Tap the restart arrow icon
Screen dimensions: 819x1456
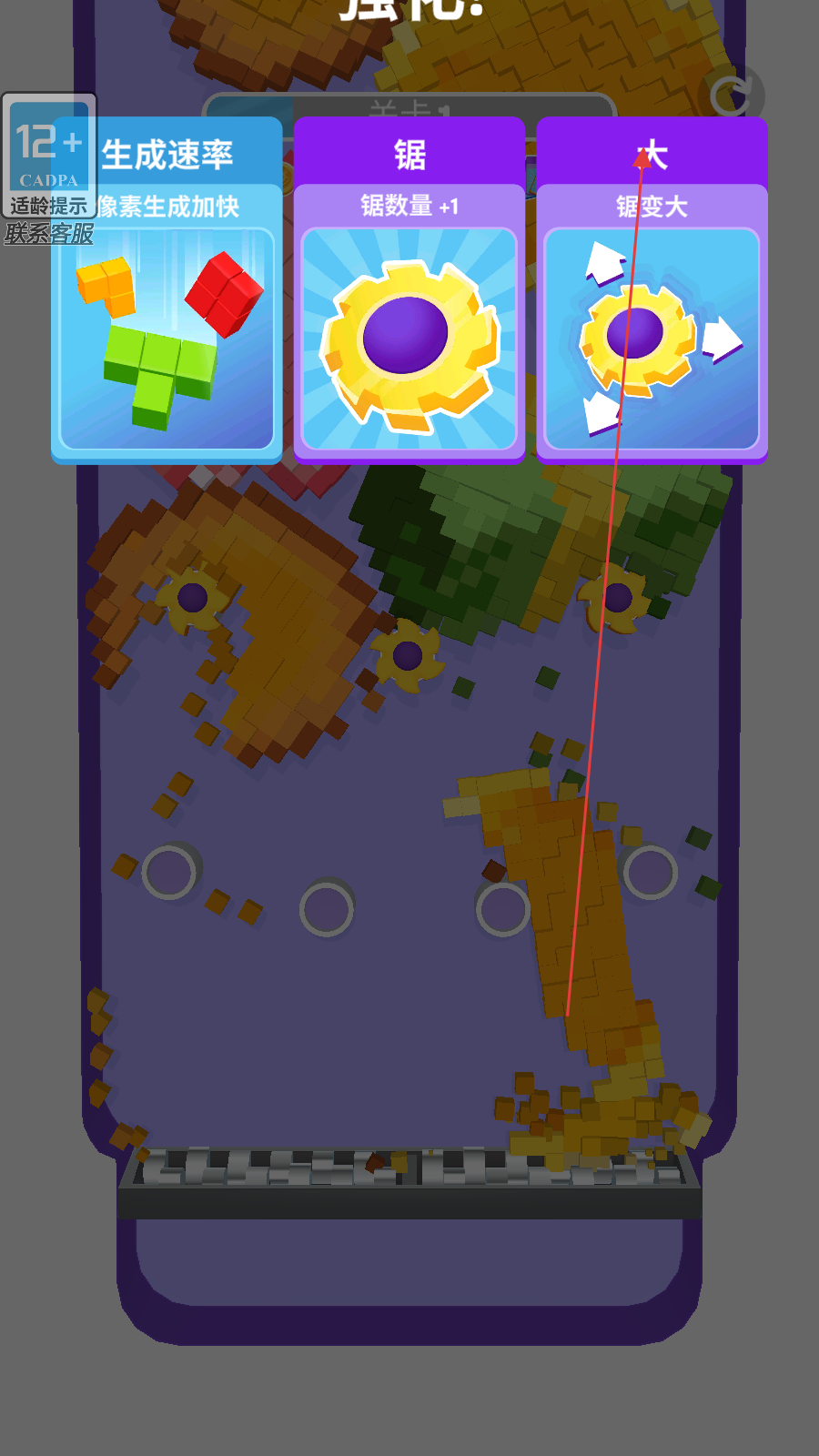[x=733, y=94]
